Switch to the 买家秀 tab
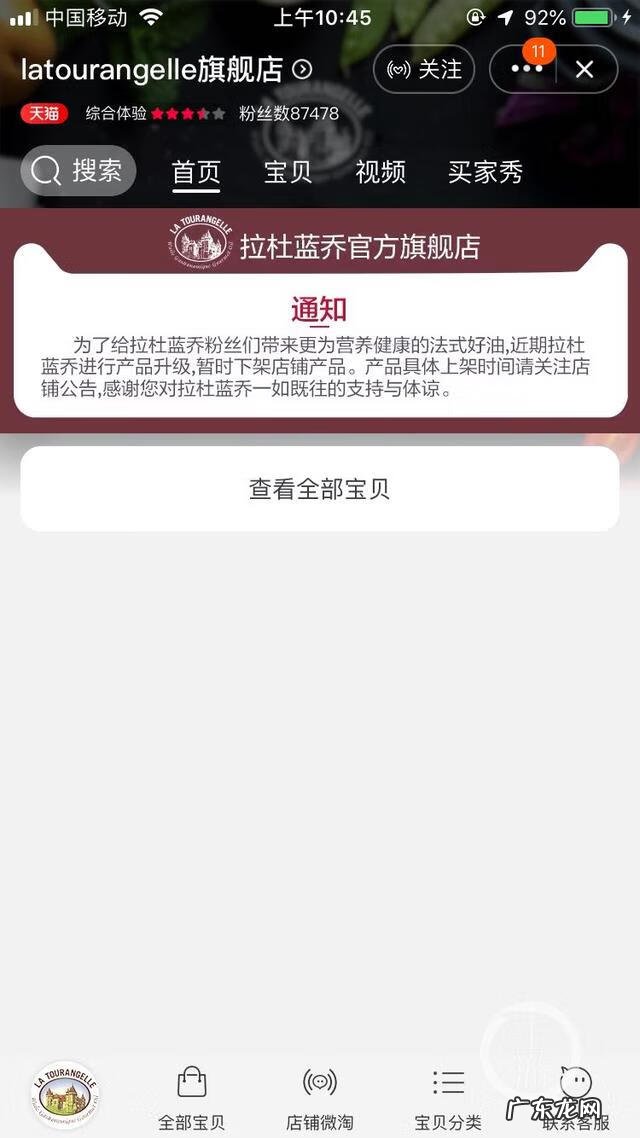Screen dimensions: 640x1138 pyautogui.click(x=485, y=172)
